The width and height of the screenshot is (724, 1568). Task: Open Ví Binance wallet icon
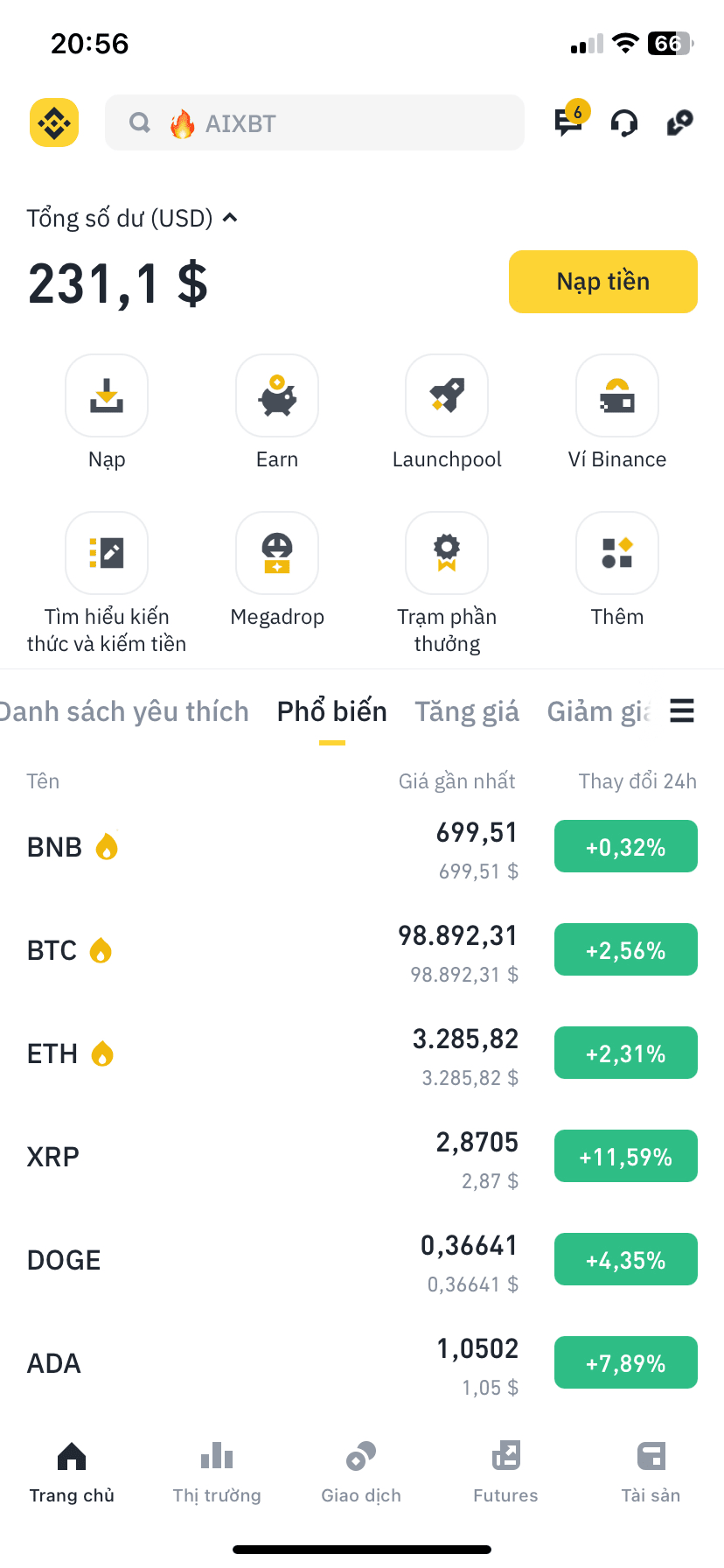pos(616,395)
